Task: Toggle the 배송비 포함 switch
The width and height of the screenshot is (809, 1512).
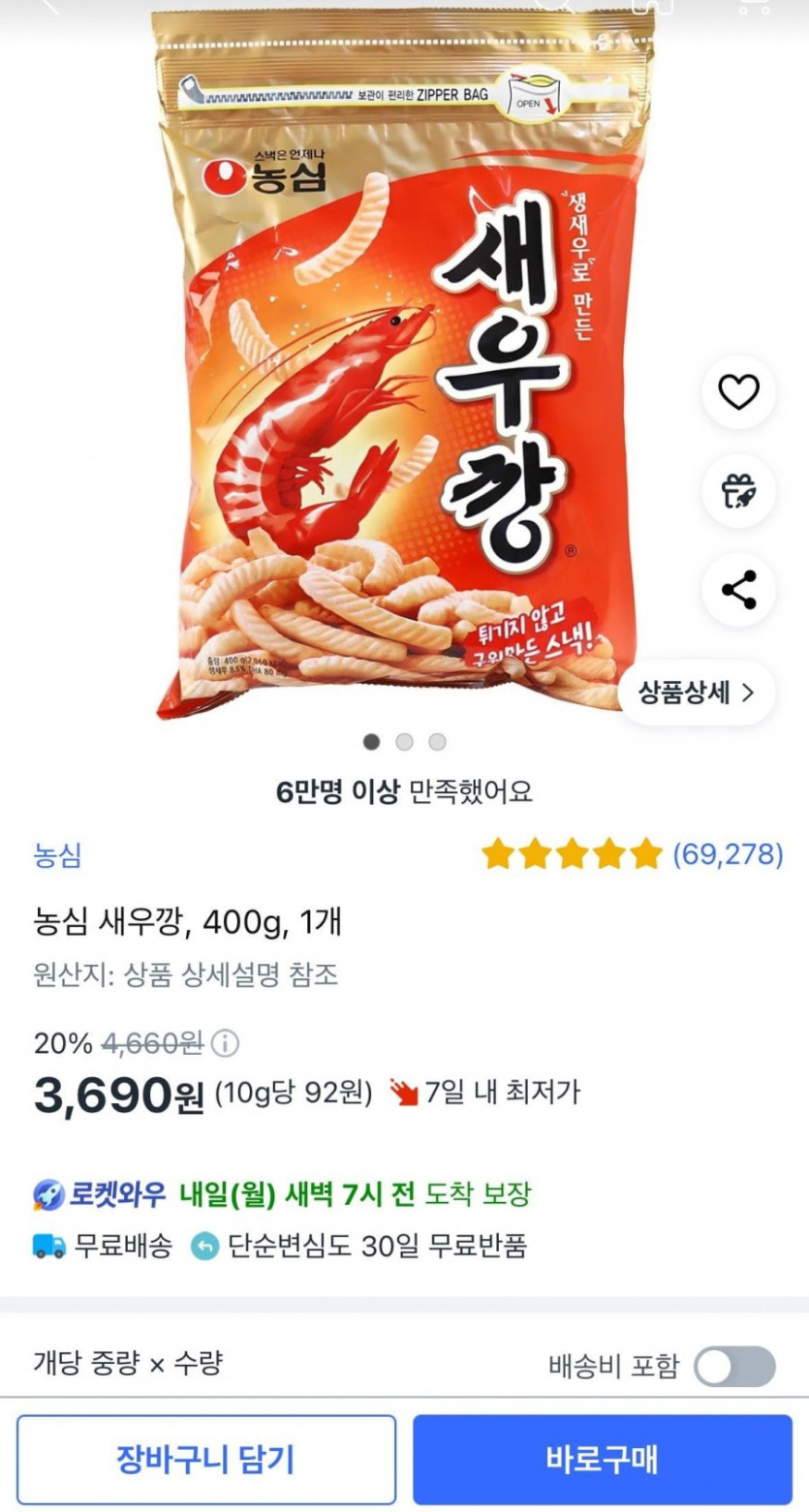Action: point(735,1367)
